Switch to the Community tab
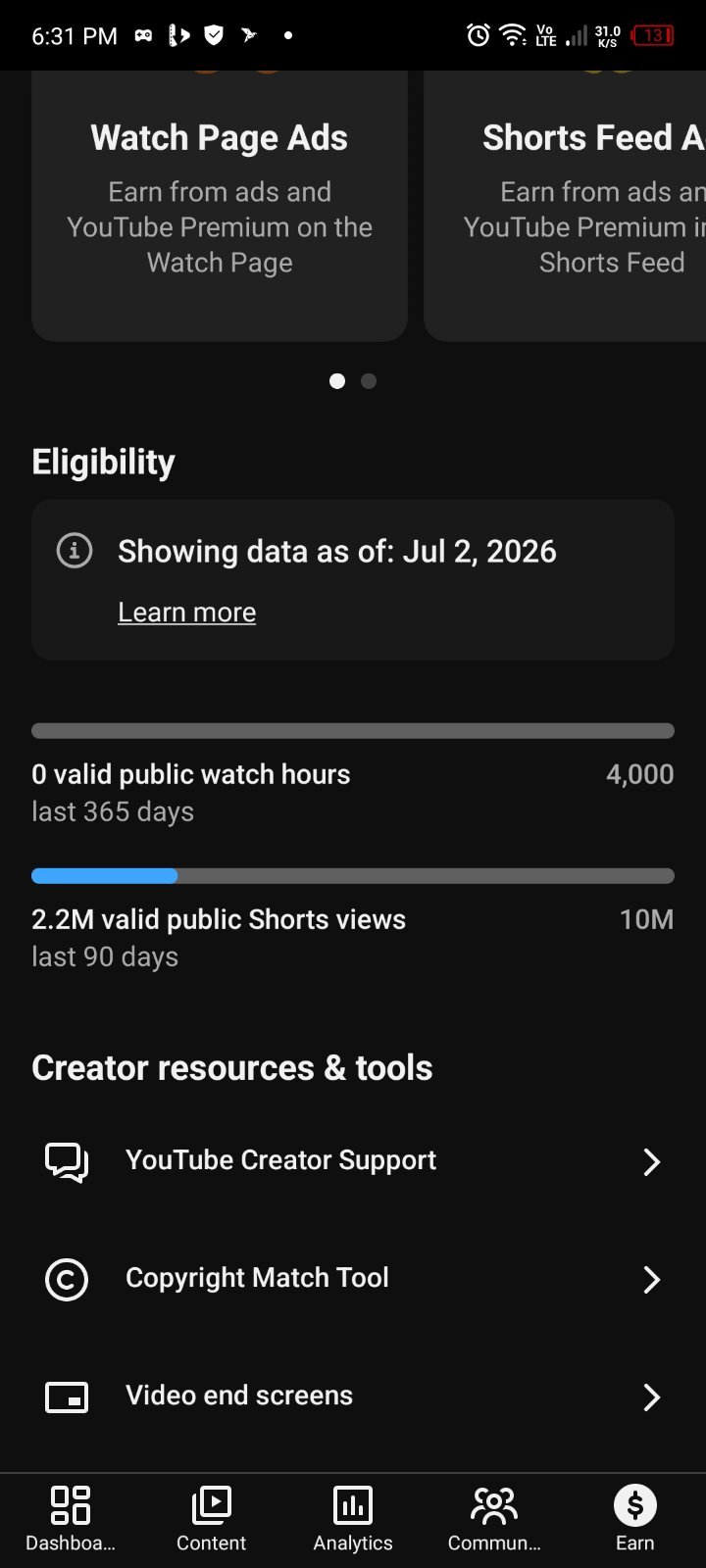706x1568 pixels. [x=494, y=1519]
